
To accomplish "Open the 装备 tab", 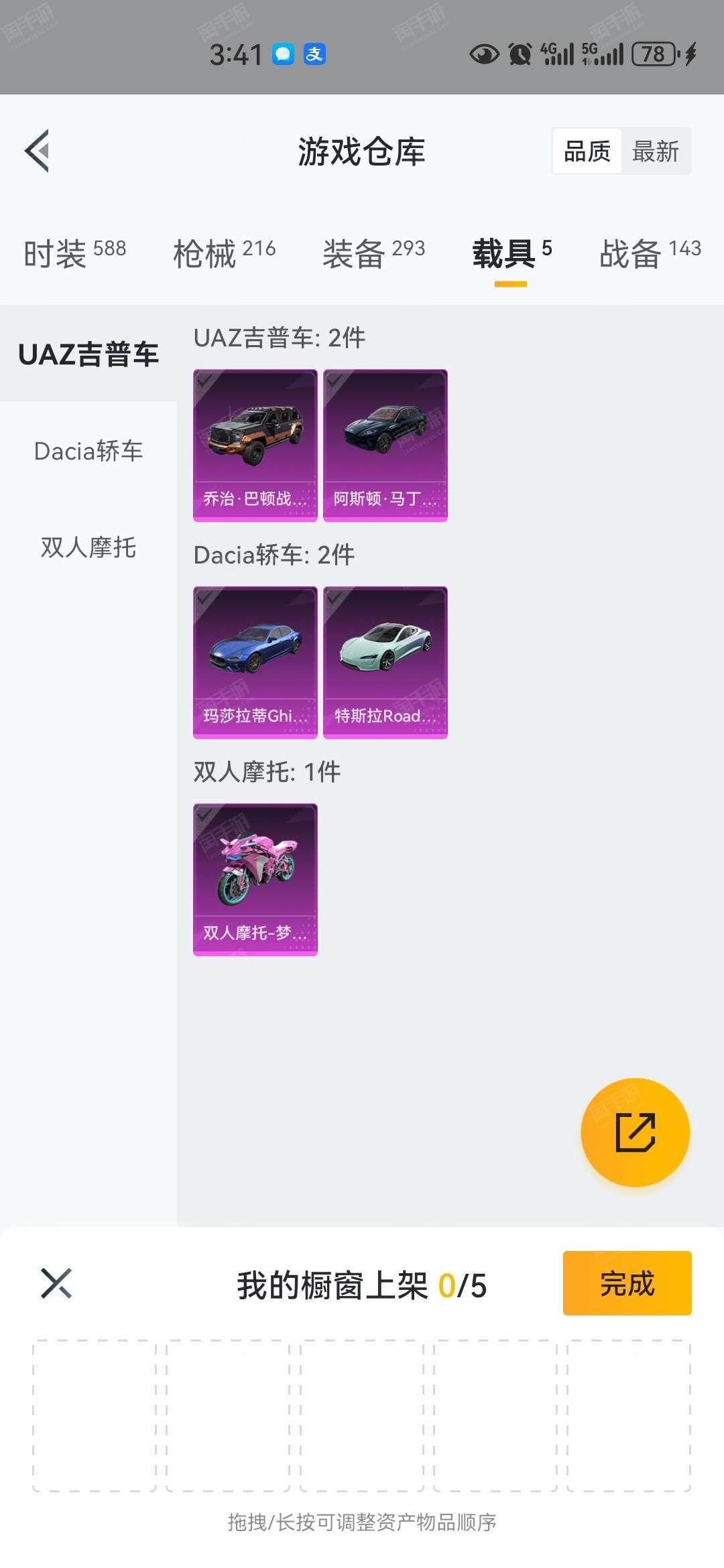I will pos(374,254).
